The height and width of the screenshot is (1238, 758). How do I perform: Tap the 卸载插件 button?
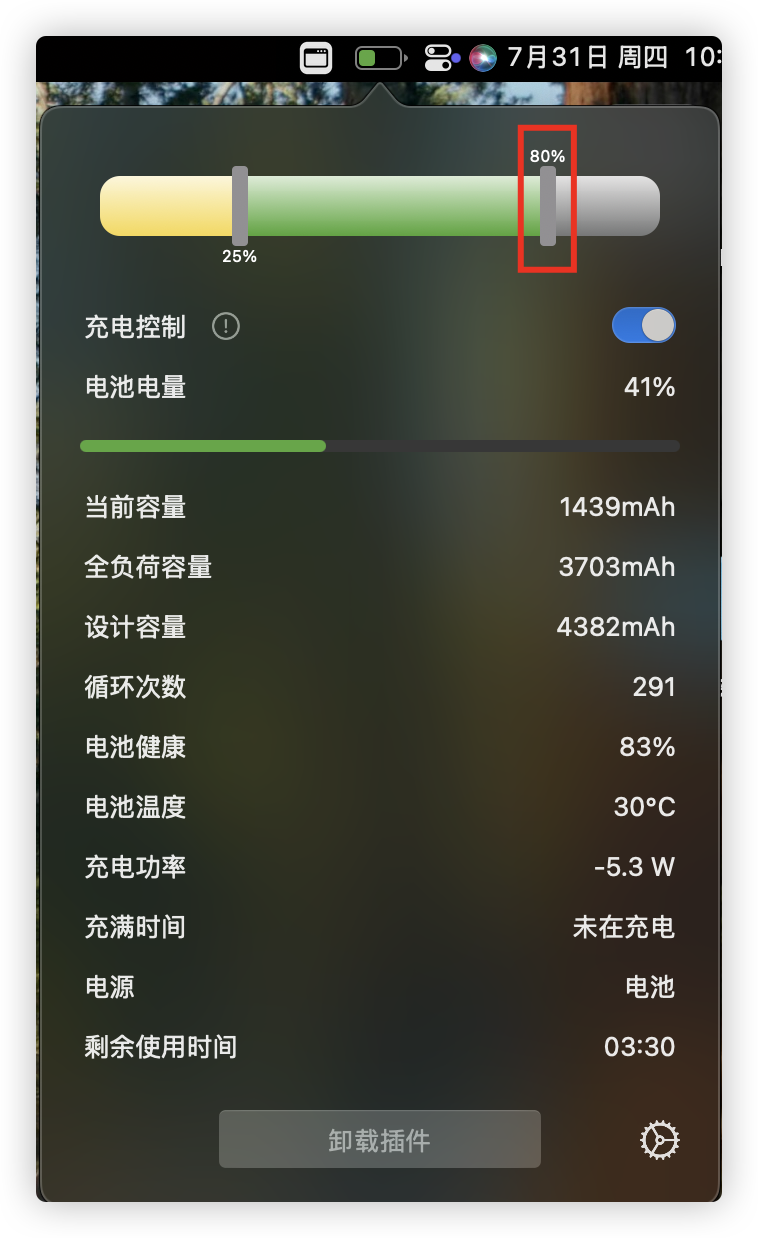point(379,1139)
